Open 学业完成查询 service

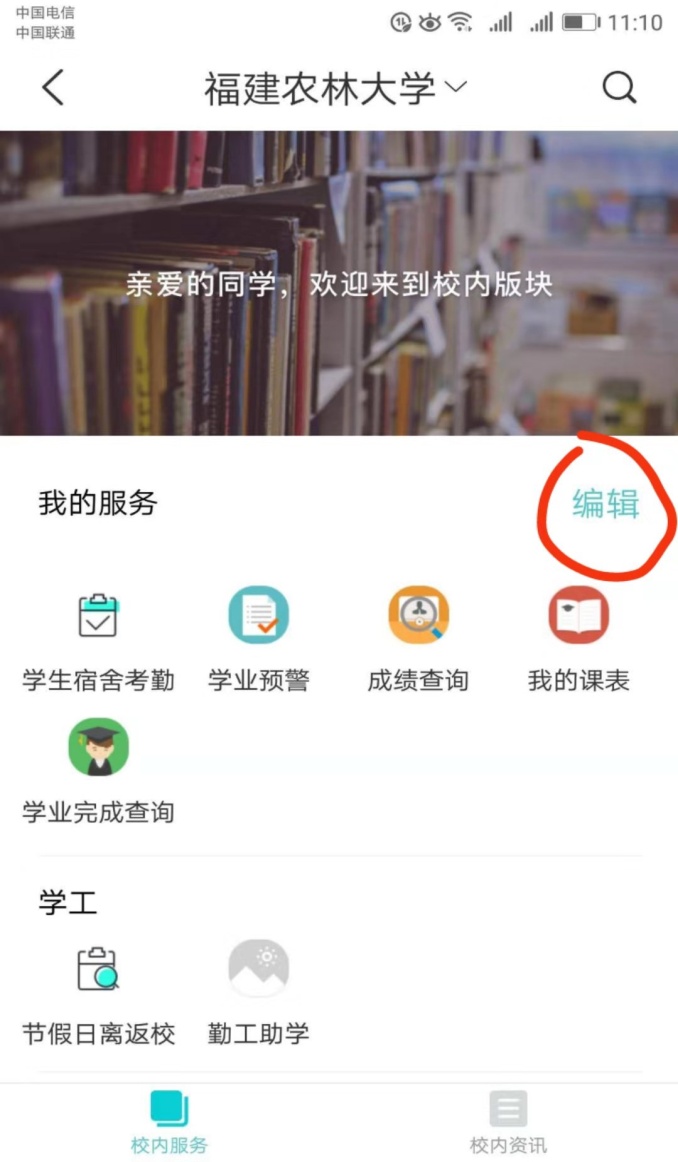click(x=98, y=770)
